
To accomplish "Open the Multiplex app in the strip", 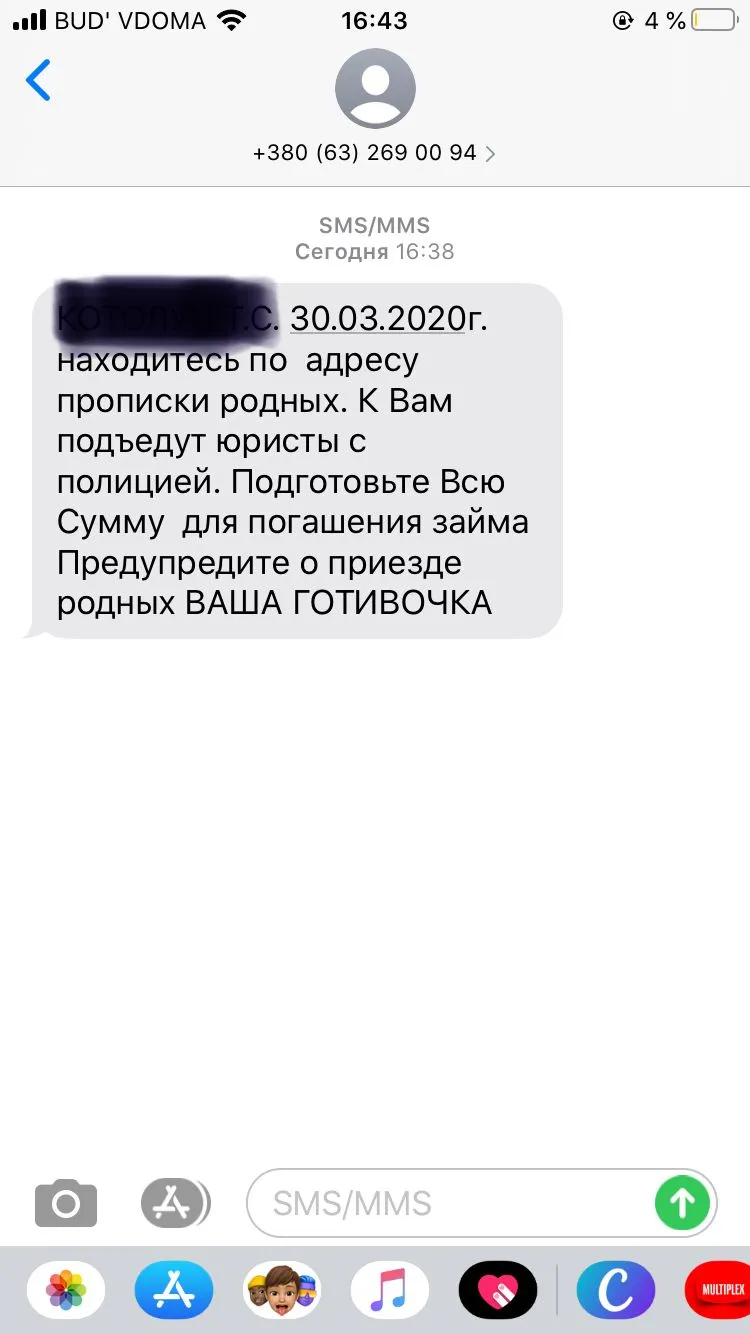I will 720,1290.
